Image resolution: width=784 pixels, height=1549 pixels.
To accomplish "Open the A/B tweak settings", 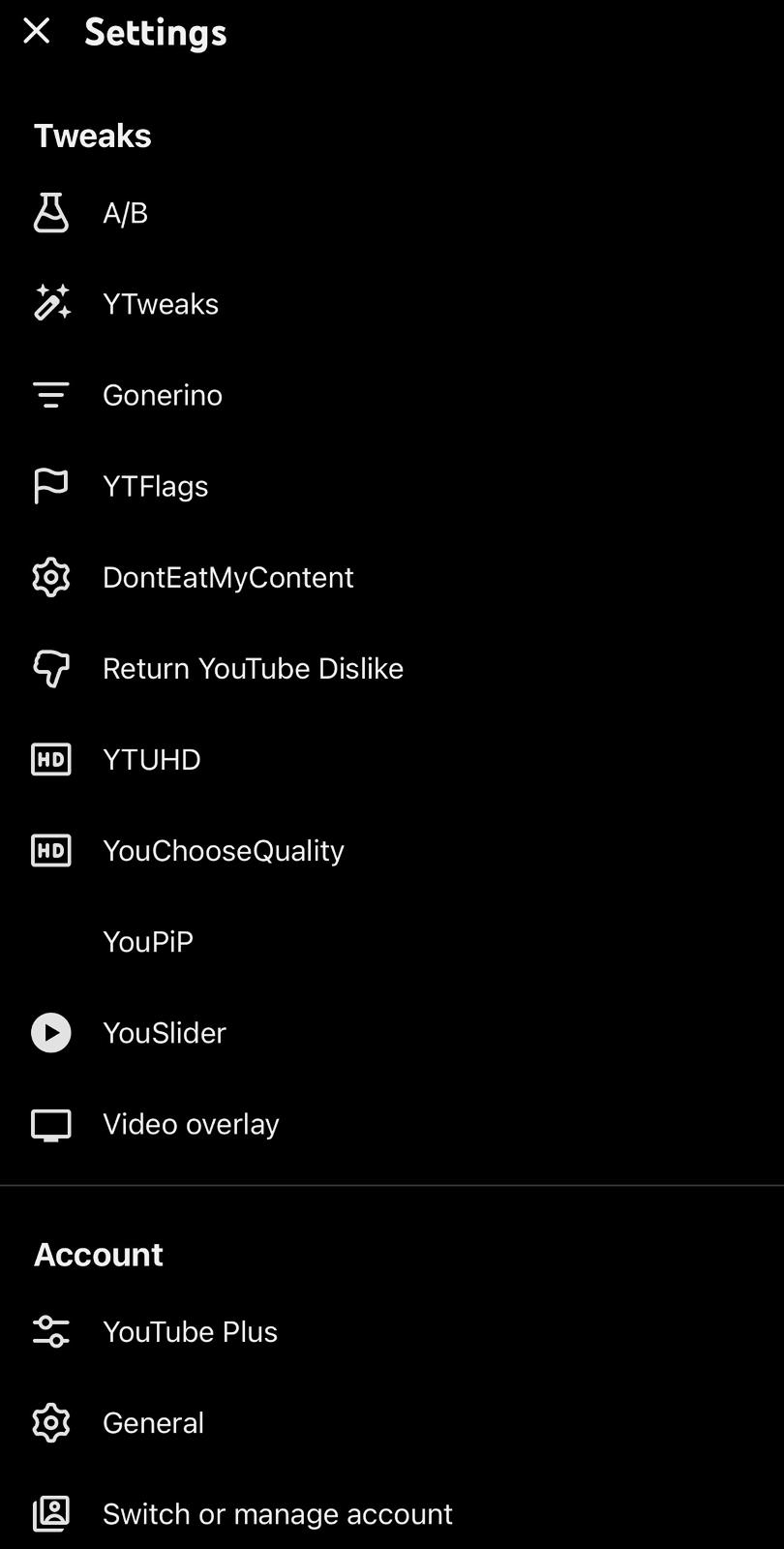I will tap(392, 213).
